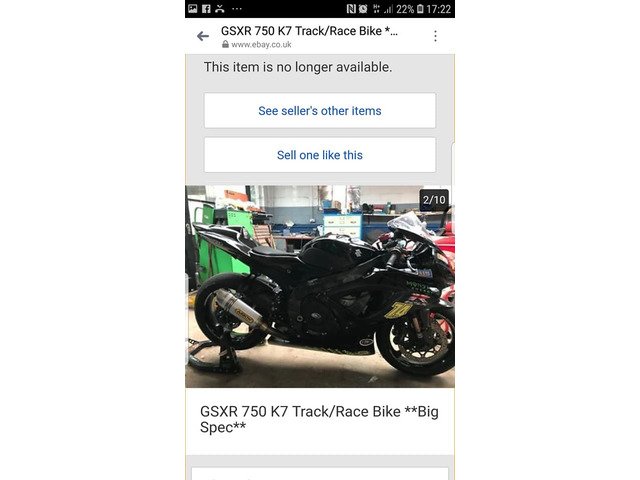Open the GSXR 750 bike photo
640x480 pixels.
click(x=319, y=287)
